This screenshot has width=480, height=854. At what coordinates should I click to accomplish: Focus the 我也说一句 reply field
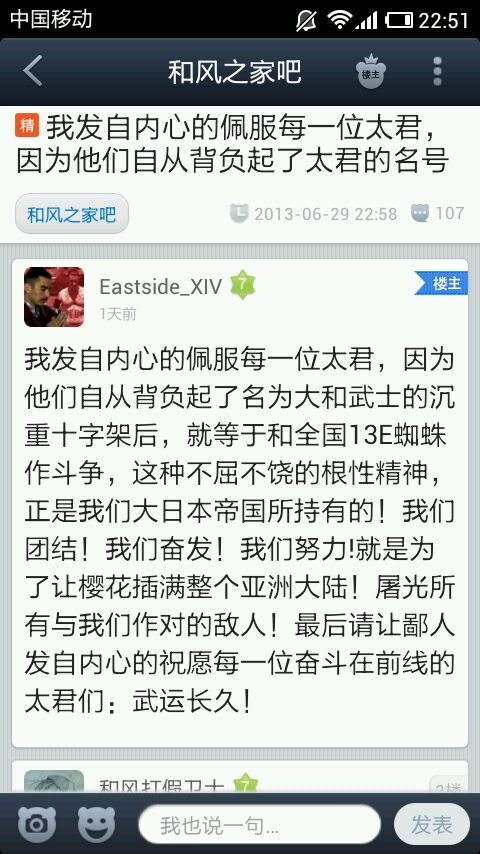(259, 825)
